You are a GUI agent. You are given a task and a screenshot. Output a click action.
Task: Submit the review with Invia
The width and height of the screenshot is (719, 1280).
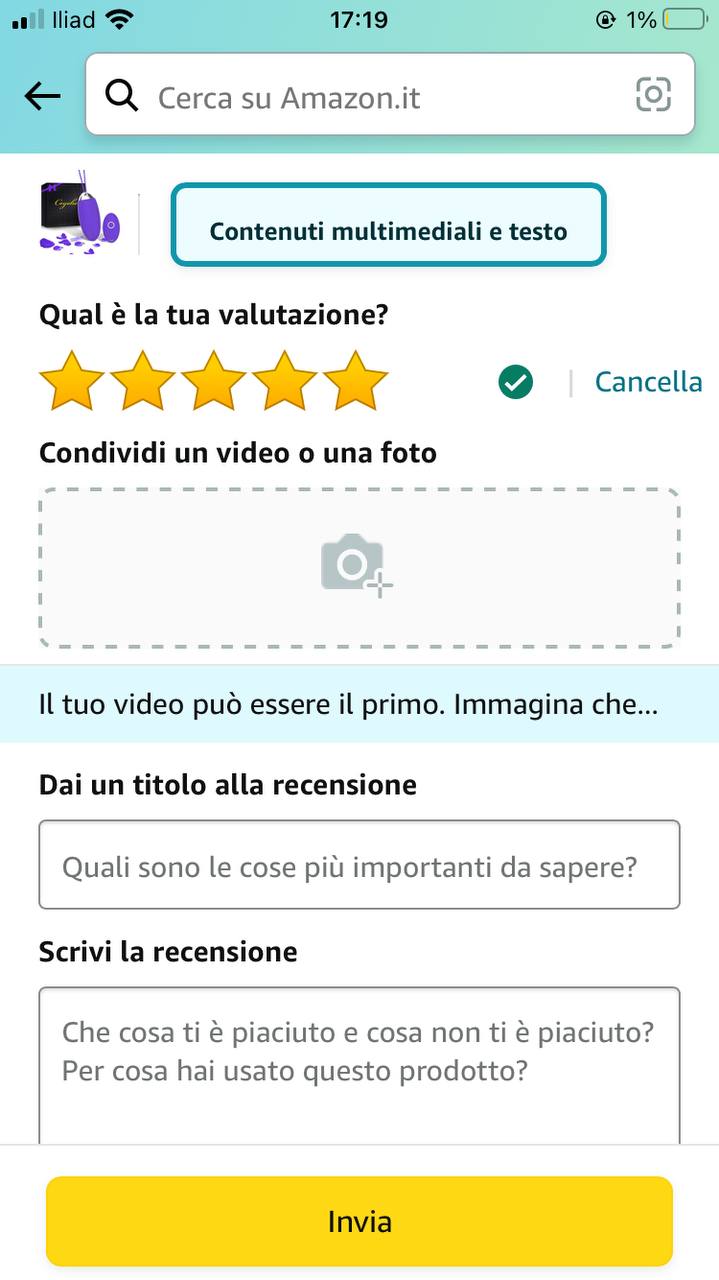pos(359,1221)
